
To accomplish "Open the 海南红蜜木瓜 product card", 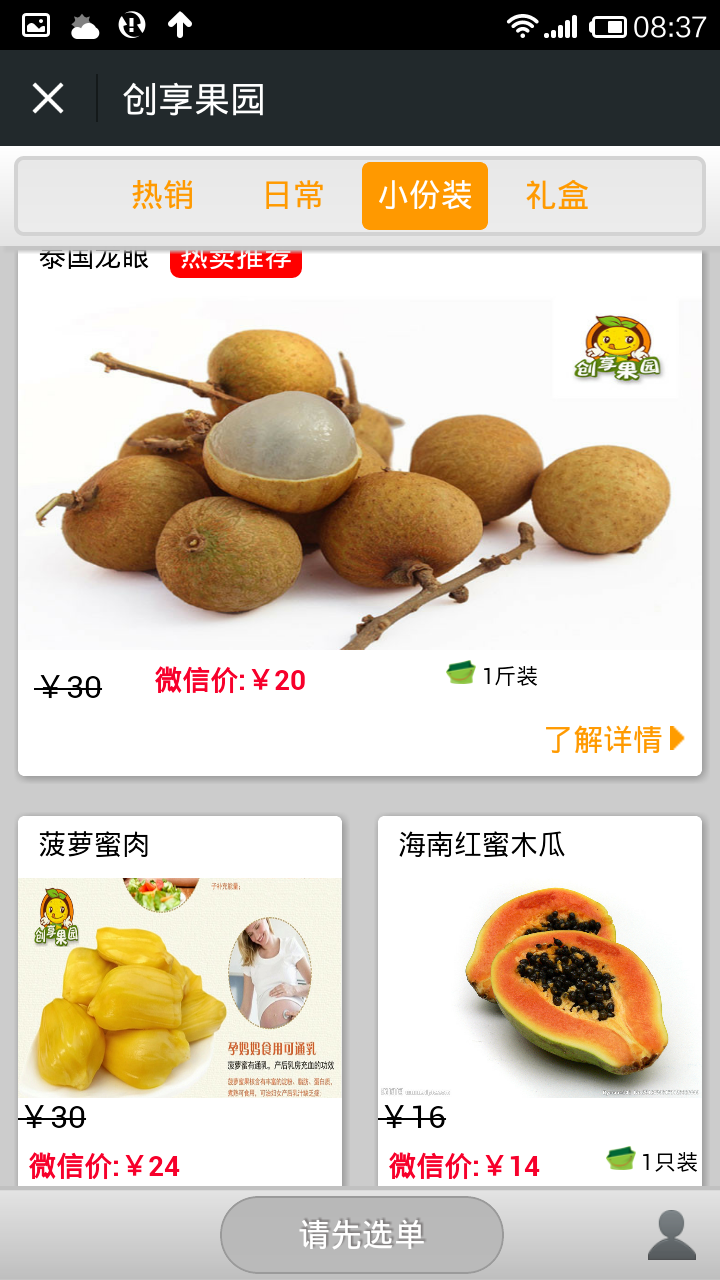I will 540,987.
